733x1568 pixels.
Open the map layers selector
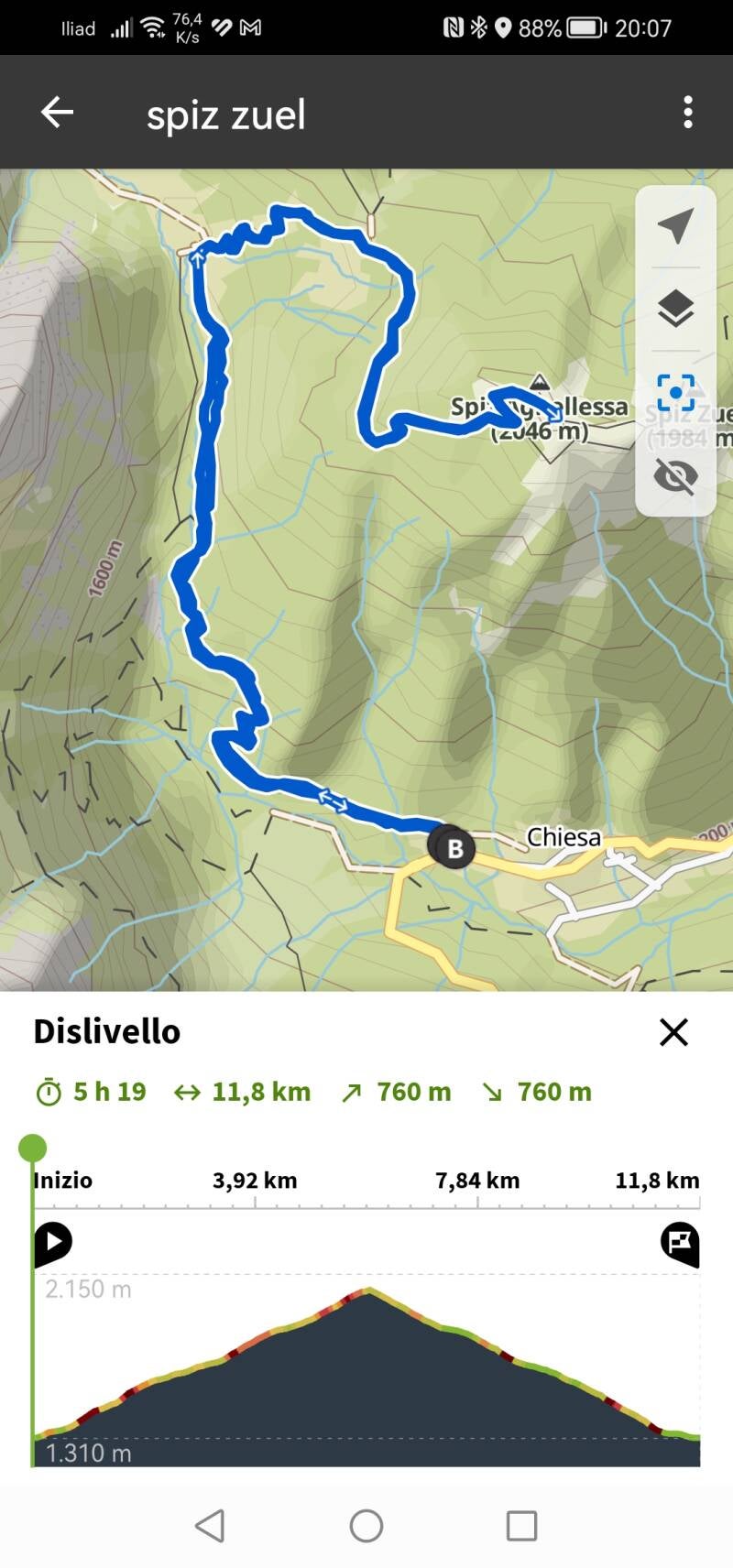(675, 309)
